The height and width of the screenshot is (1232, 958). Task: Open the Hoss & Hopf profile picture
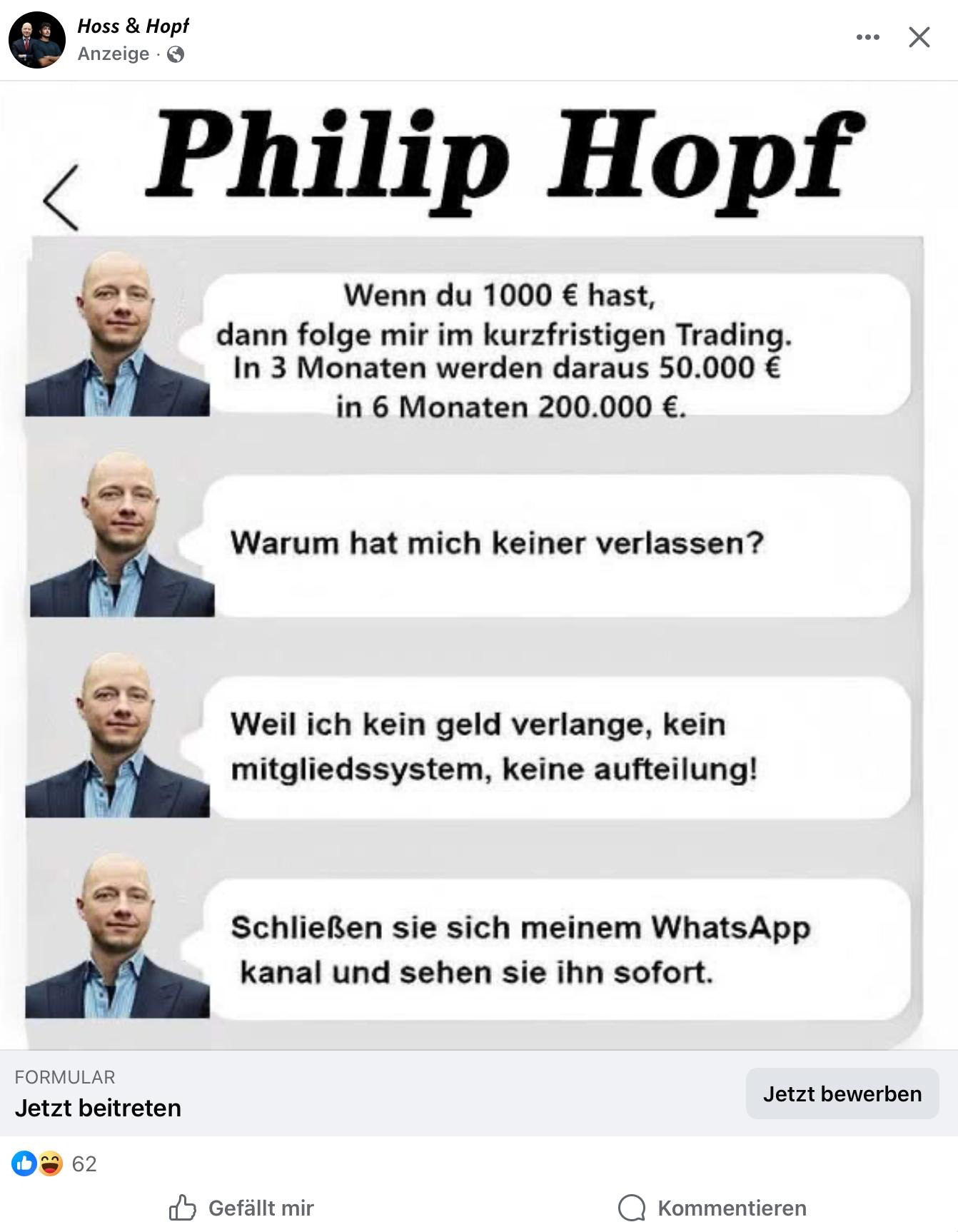tap(37, 39)
